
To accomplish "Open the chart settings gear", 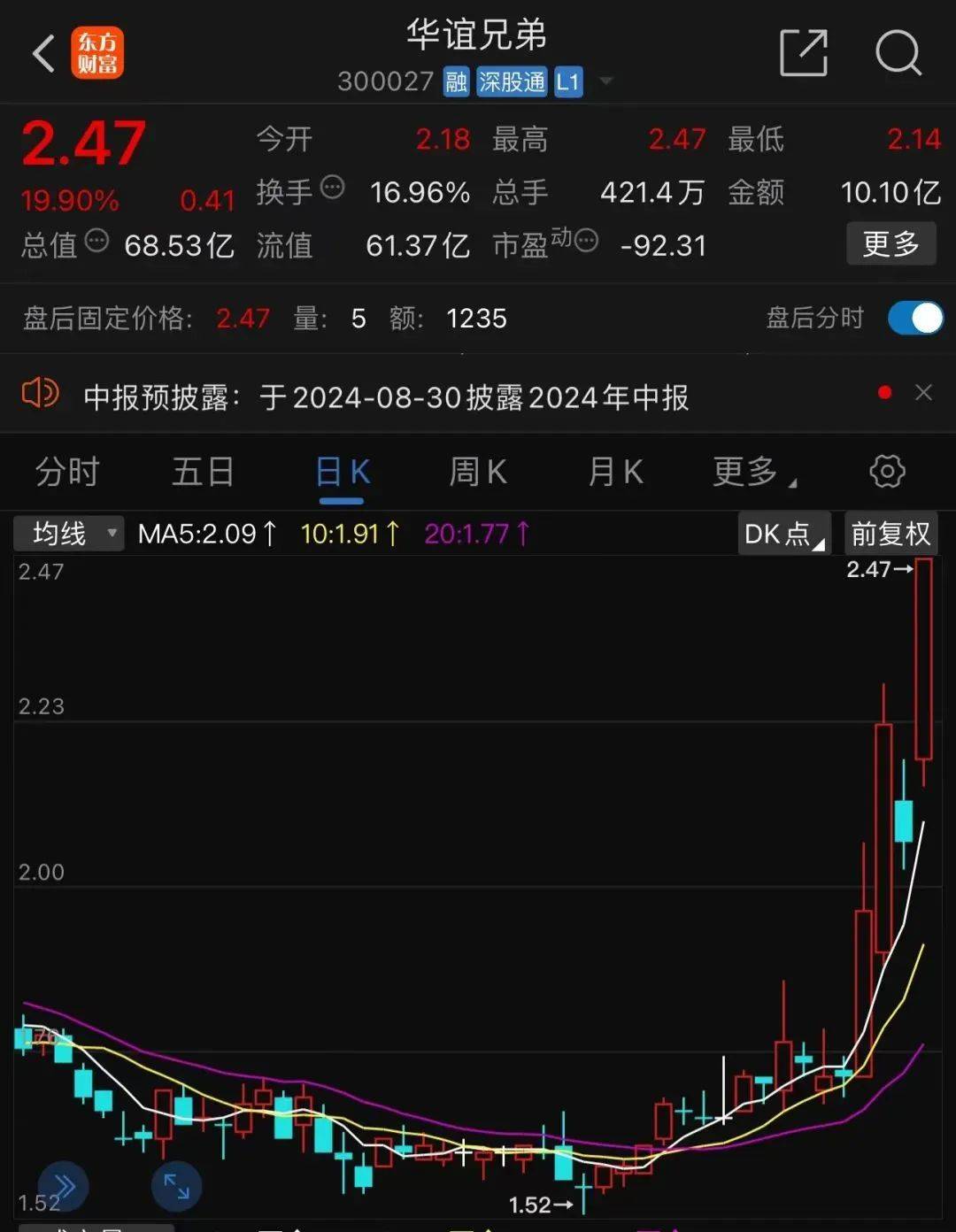I will [x=887, y=472].
